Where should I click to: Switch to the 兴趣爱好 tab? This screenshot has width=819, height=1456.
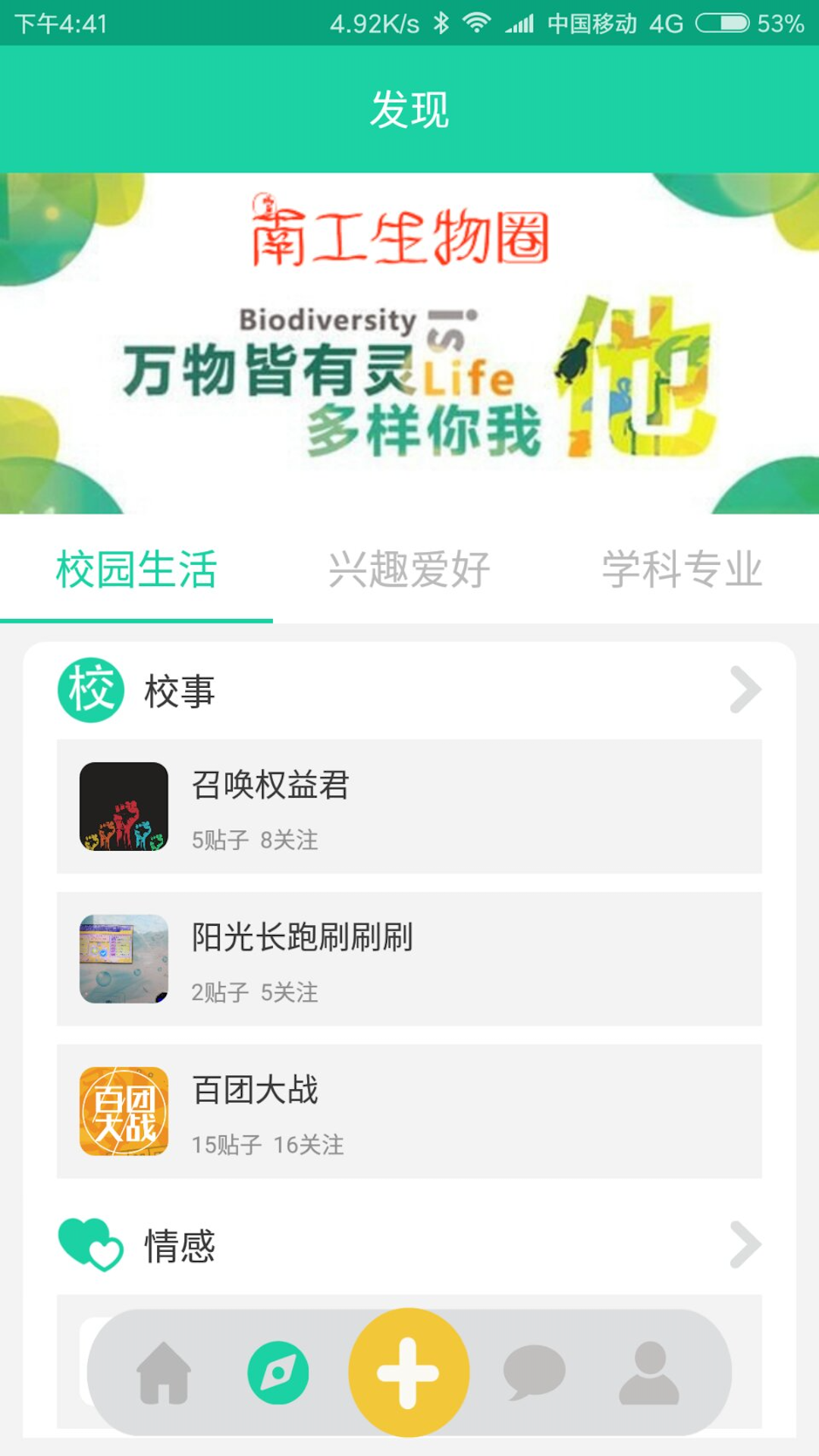[x=409, y=567]
